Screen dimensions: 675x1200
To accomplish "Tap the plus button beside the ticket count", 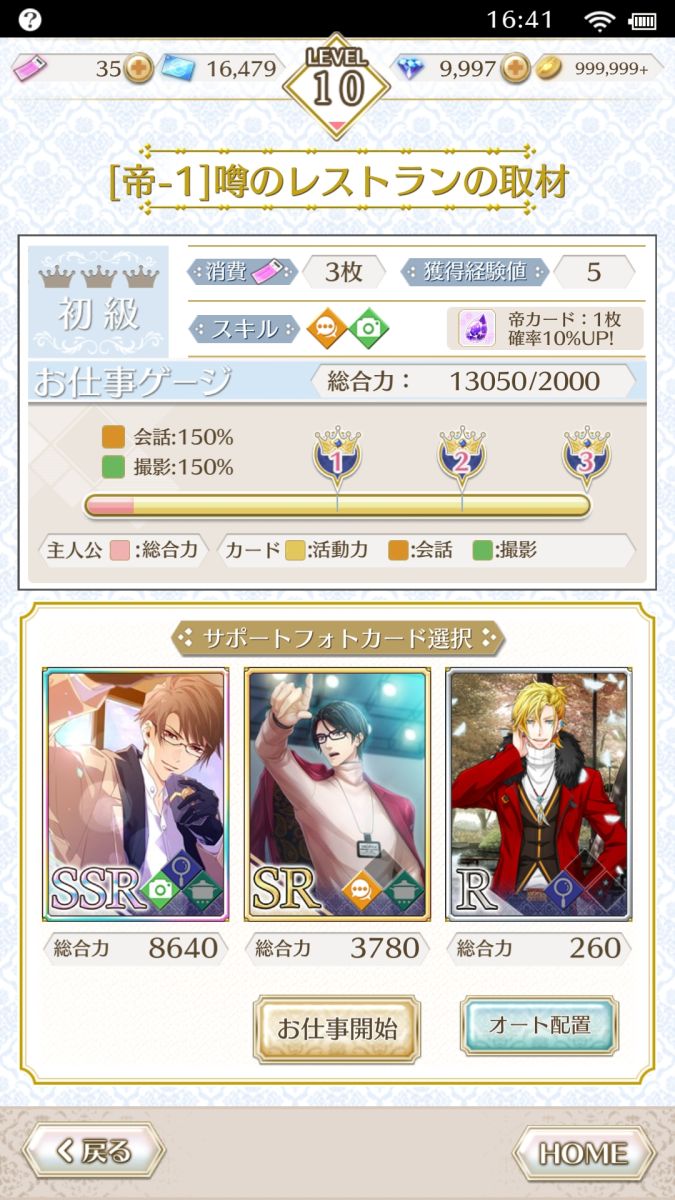I will pos(138,69).
